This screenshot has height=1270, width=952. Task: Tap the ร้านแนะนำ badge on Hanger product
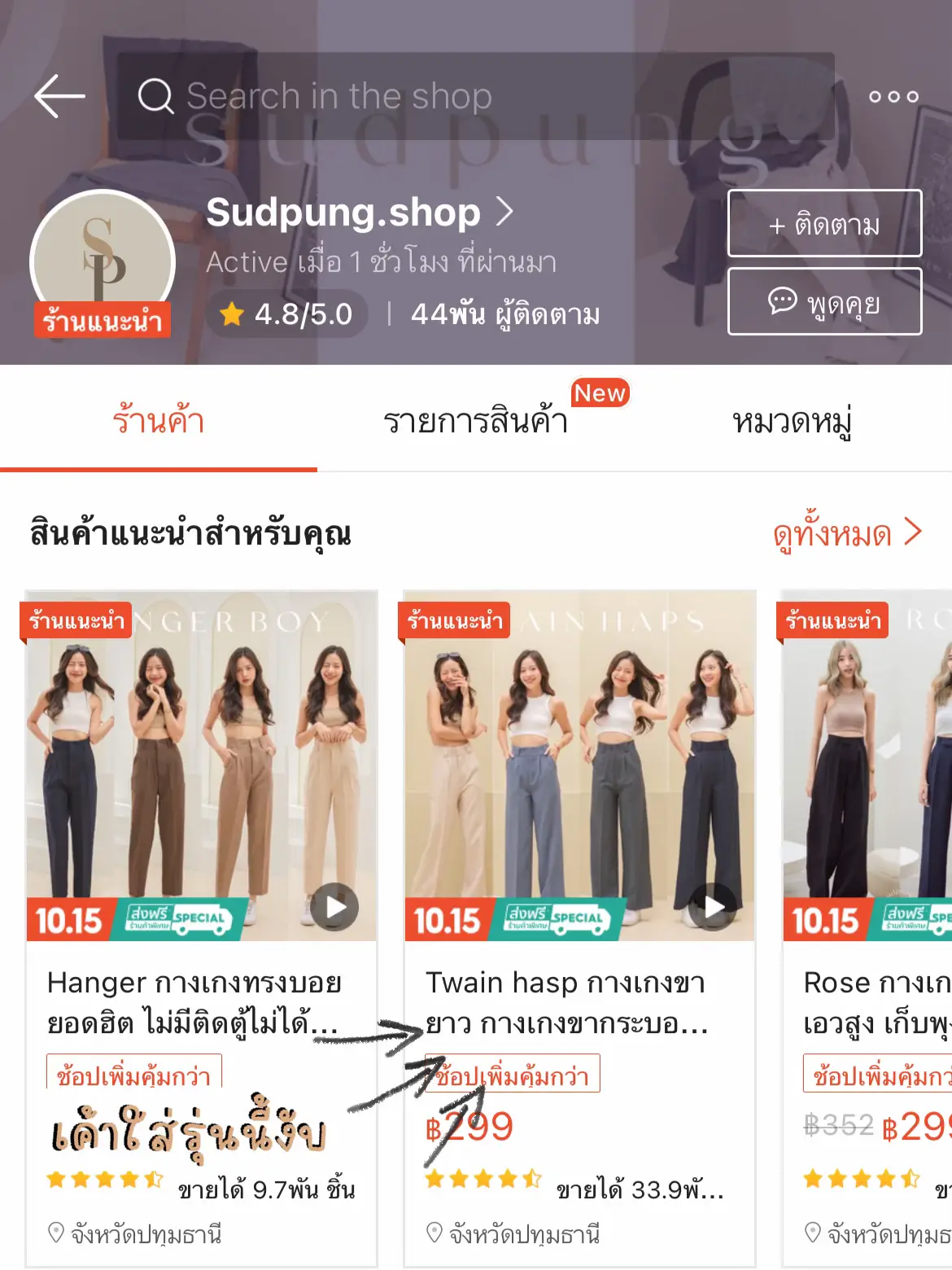pos(79,621)
